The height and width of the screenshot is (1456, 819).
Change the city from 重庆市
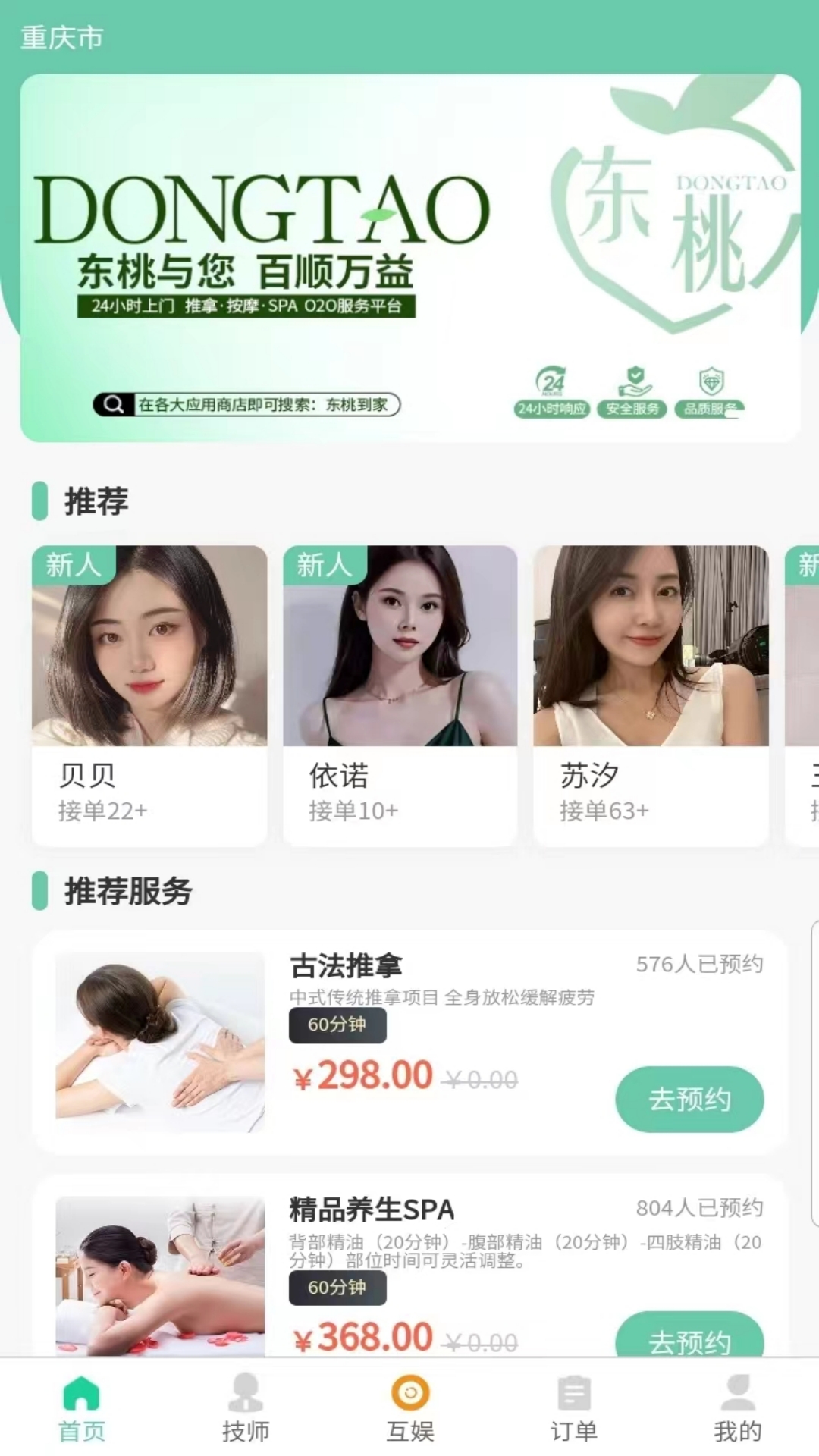coord(62,37)
